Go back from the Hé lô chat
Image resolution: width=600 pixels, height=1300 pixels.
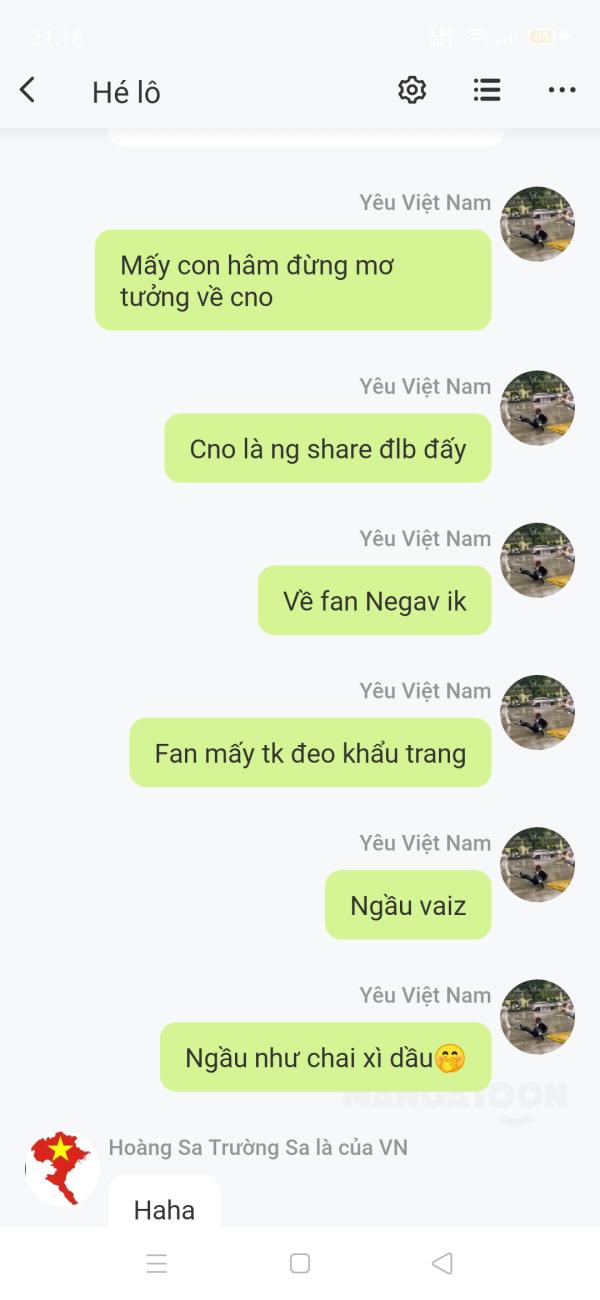tap(27, 90)
